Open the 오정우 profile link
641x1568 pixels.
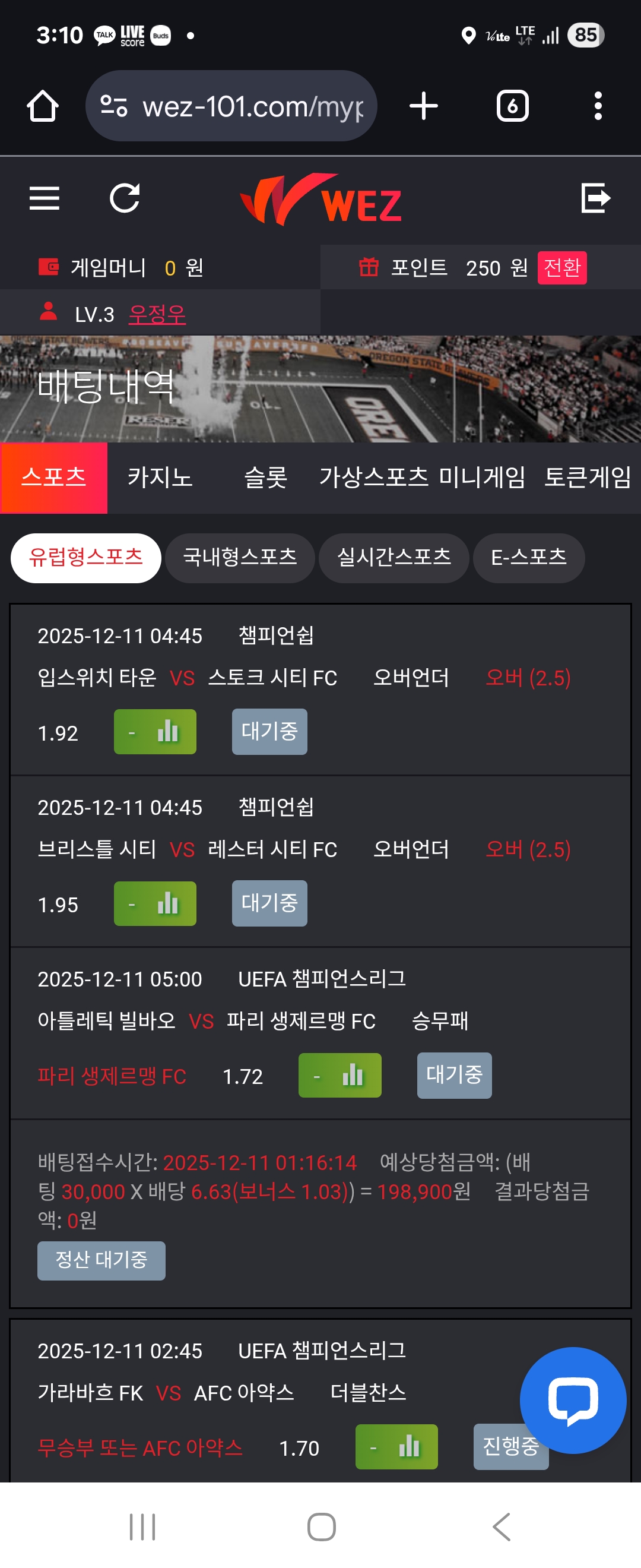[157, 315]
